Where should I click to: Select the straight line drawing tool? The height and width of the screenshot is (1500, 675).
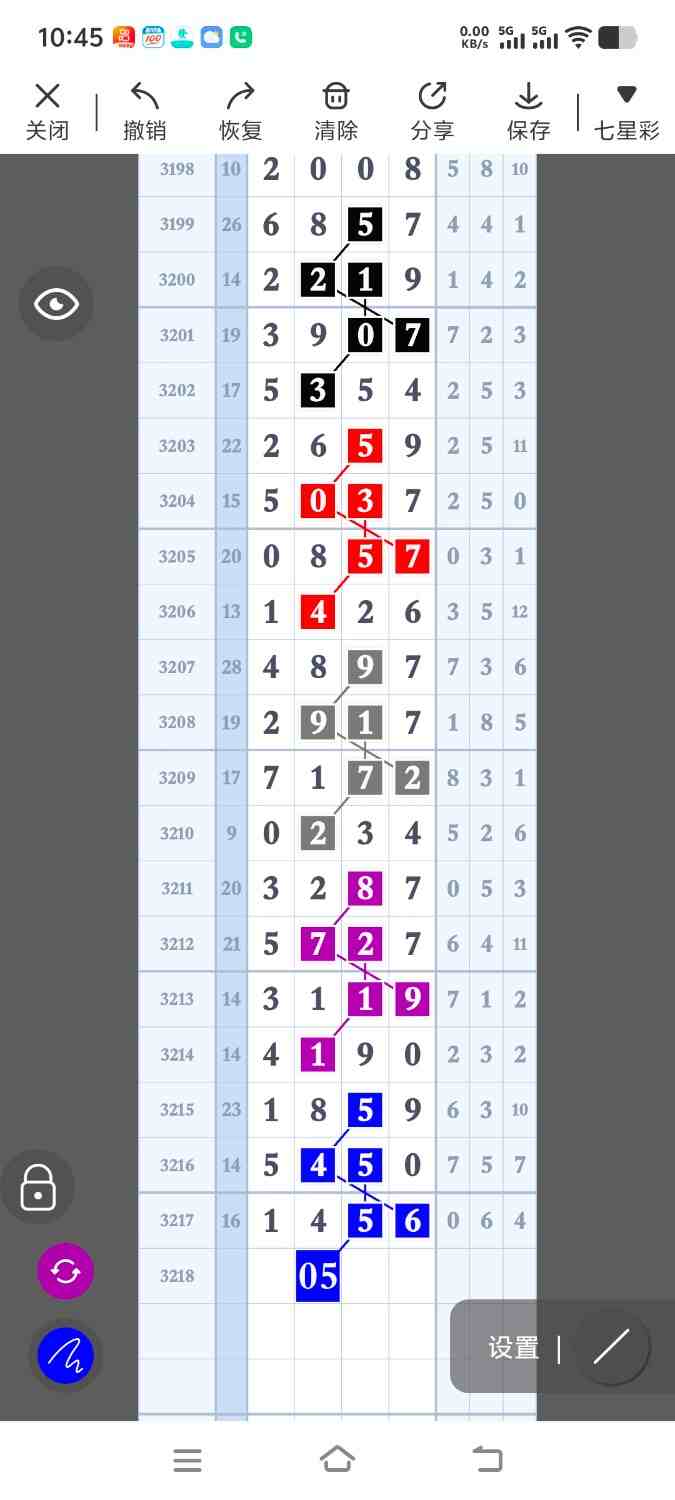[x=611, y=1348]
